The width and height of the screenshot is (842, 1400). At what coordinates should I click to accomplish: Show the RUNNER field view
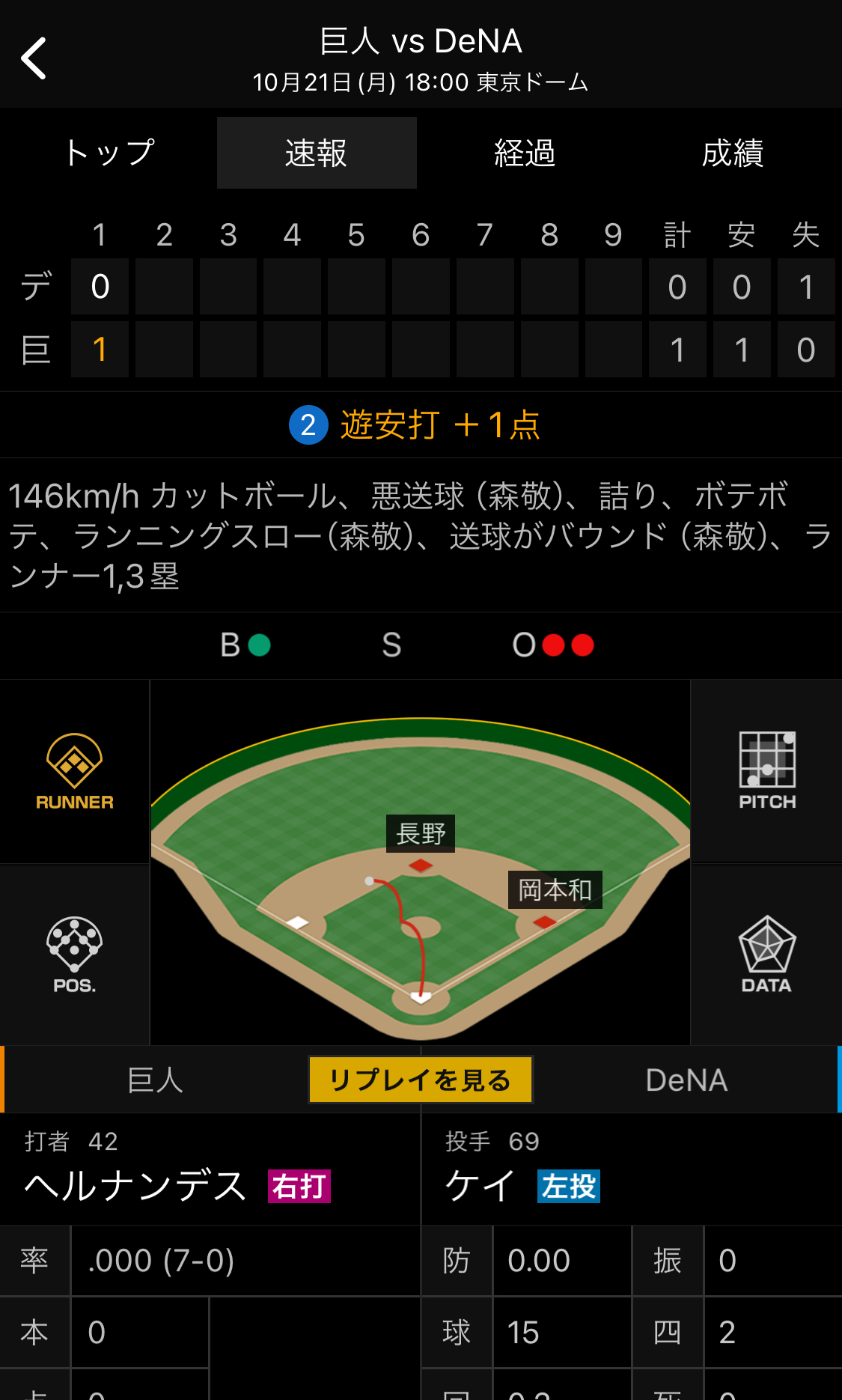click(x=74, y=771)
